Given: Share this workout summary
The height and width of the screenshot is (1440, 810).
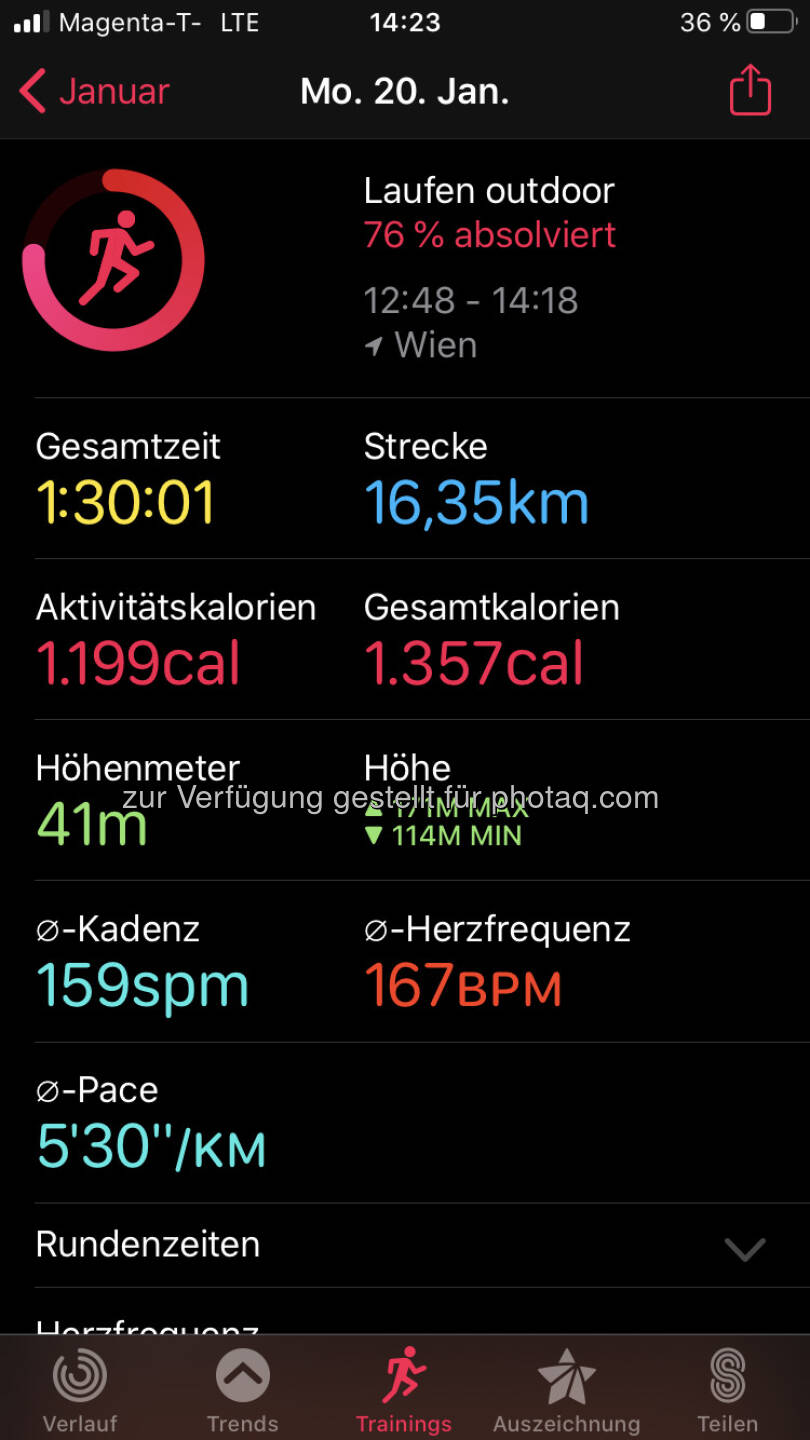Looking at the screenshot, I should 750,92.
